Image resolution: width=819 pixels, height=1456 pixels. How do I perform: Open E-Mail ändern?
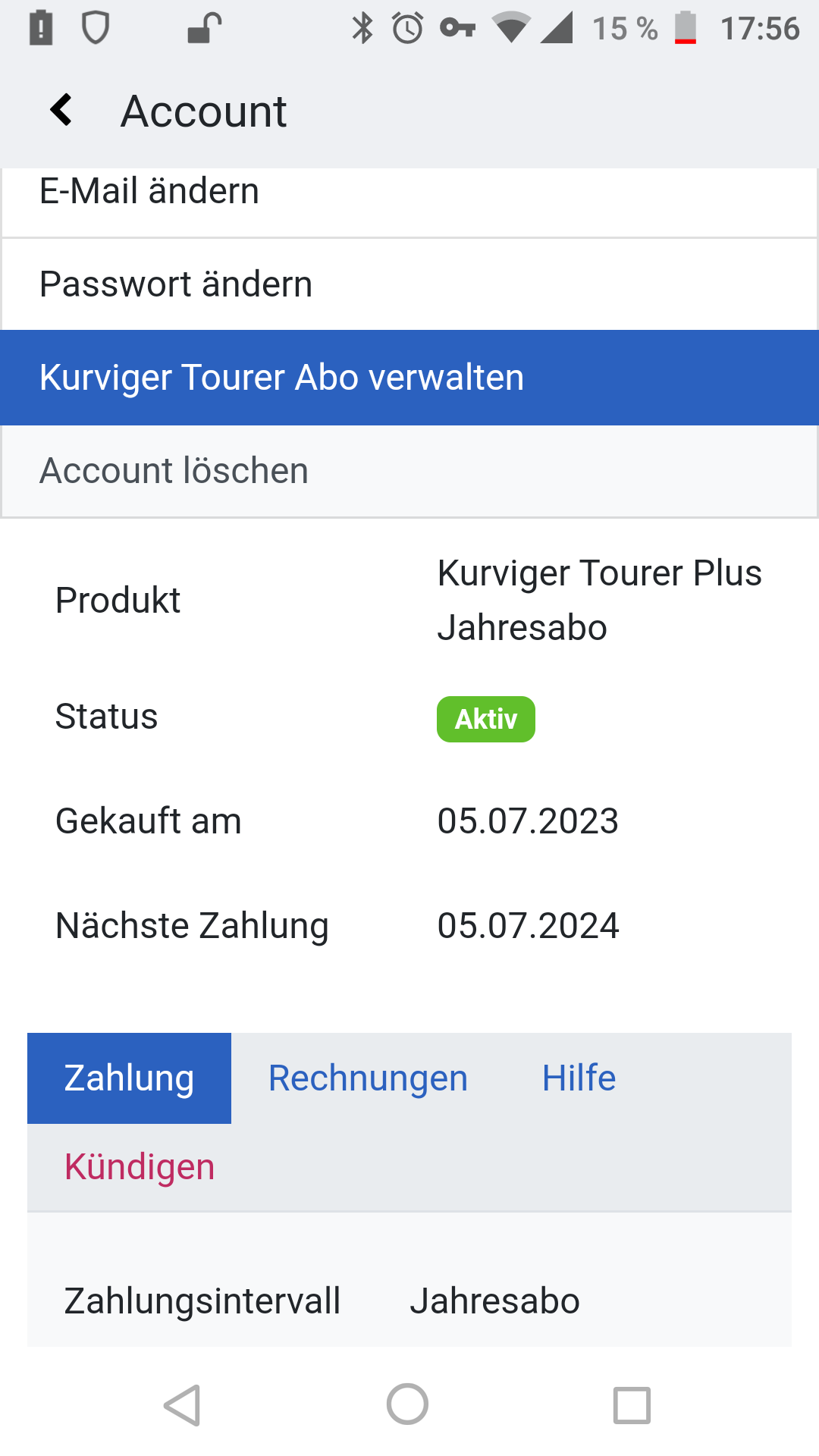tap(409, 194)
